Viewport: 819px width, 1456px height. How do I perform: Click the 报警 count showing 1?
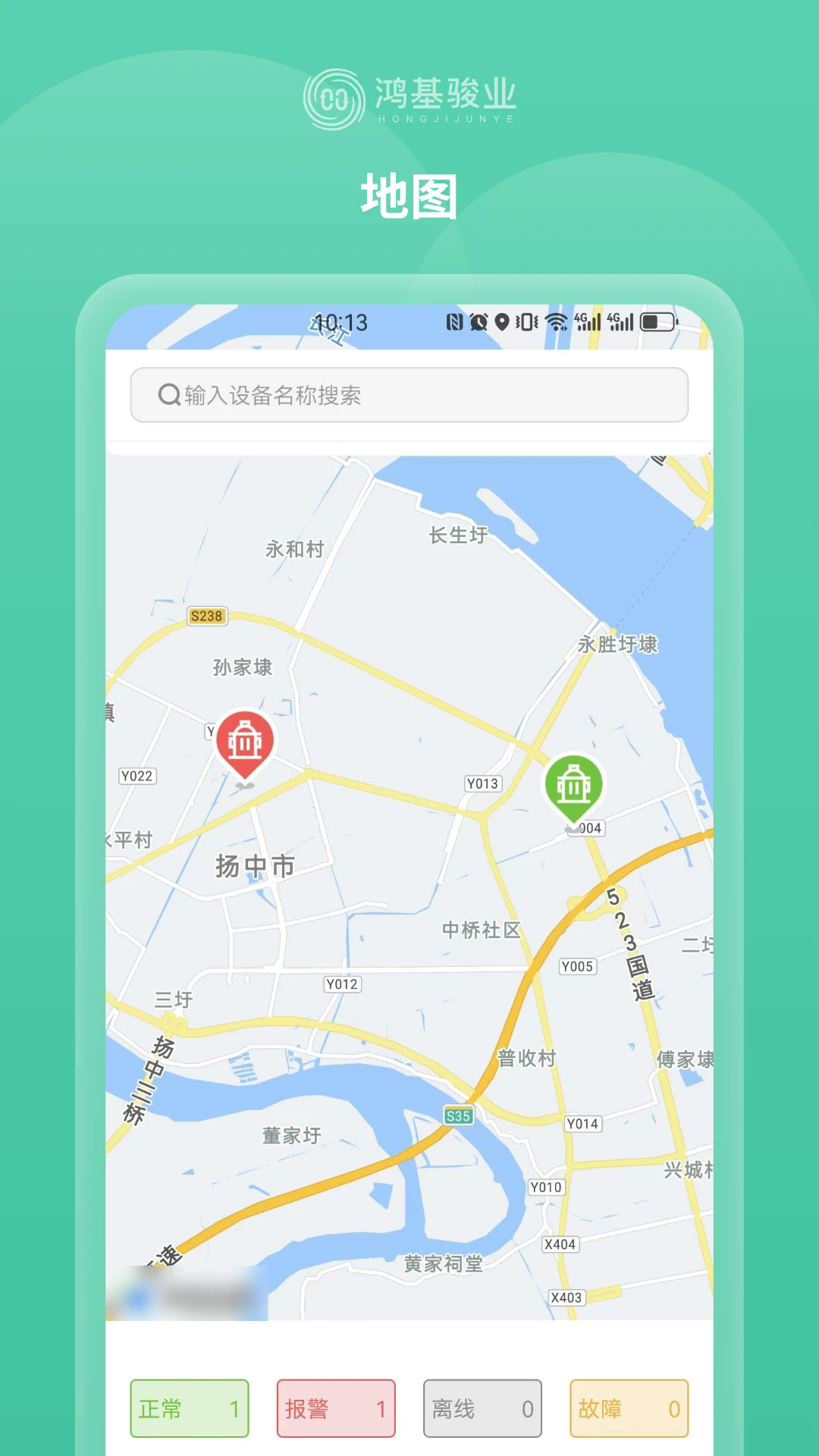(x=383, y=1407)
